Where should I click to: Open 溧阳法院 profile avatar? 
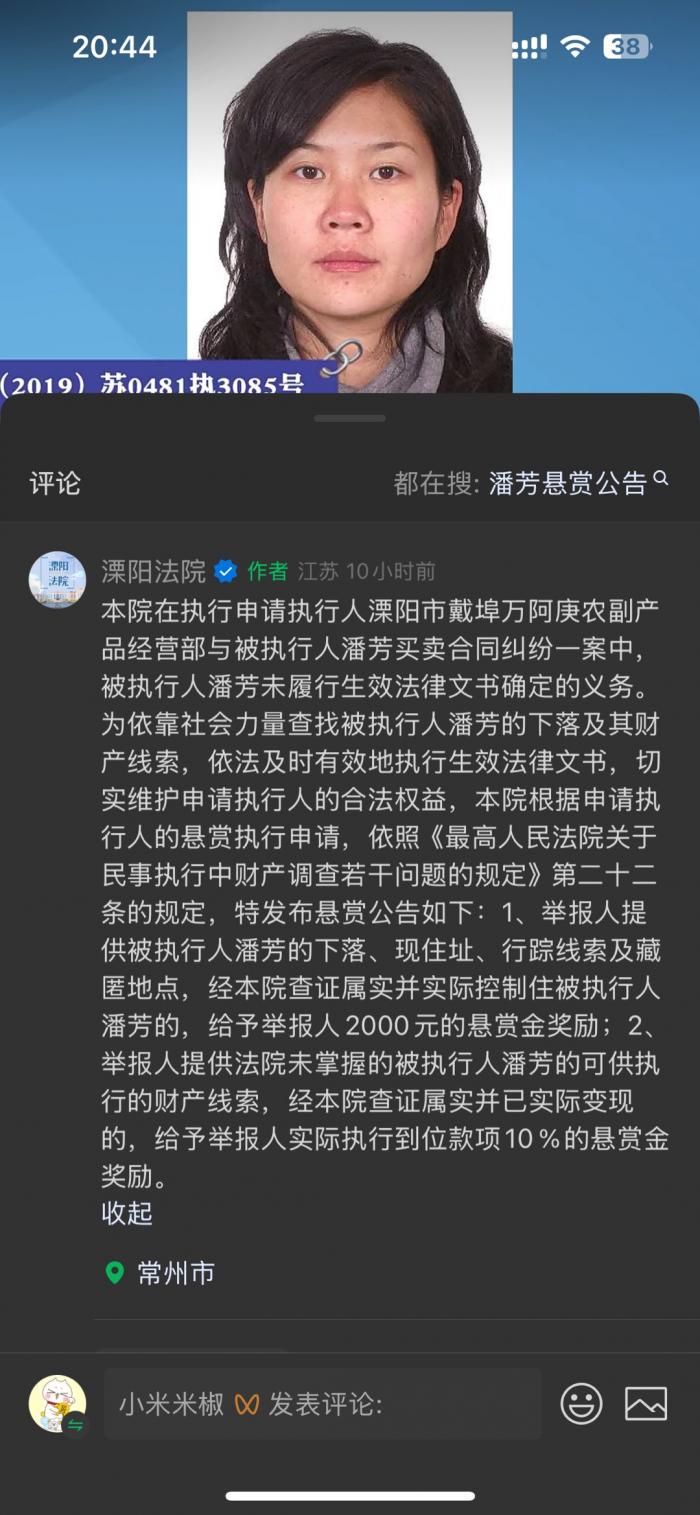click(x=57, y=580)
